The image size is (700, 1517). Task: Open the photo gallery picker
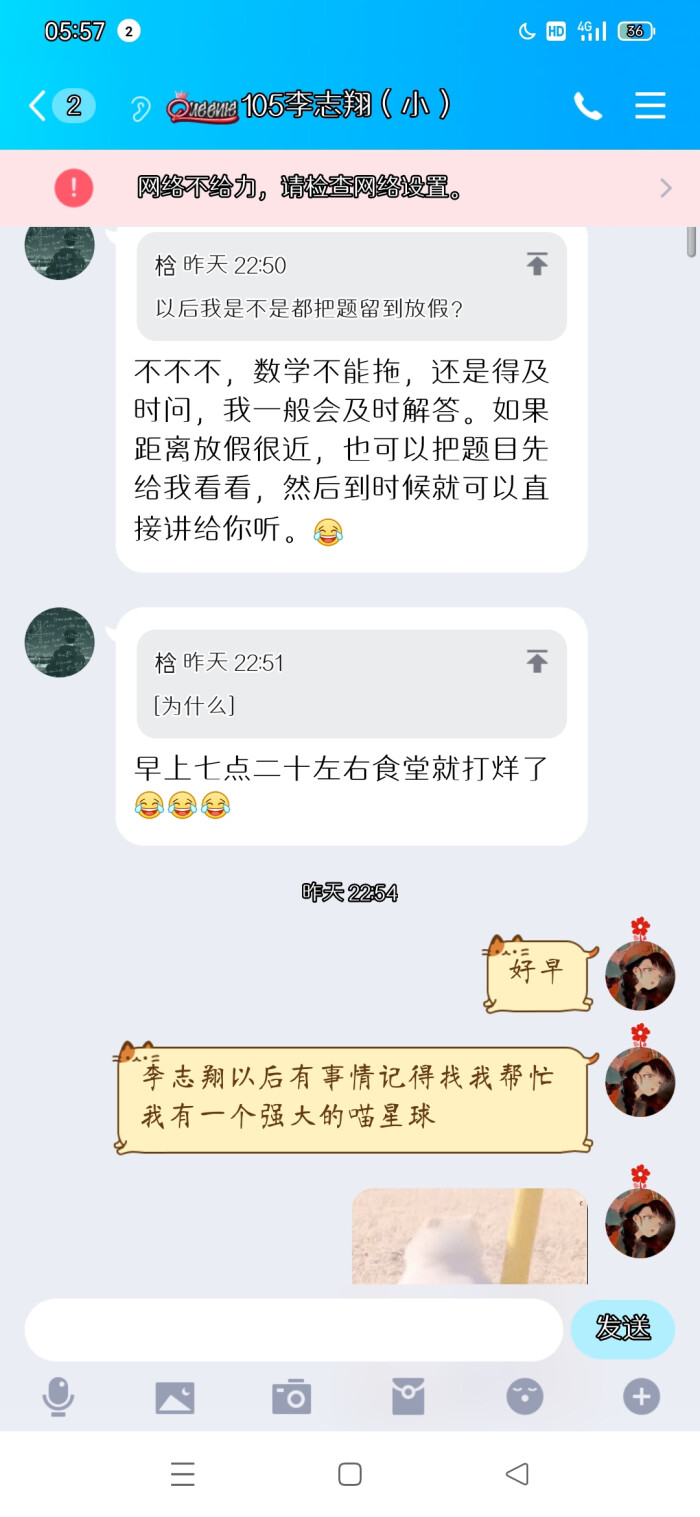point(175,1396)
